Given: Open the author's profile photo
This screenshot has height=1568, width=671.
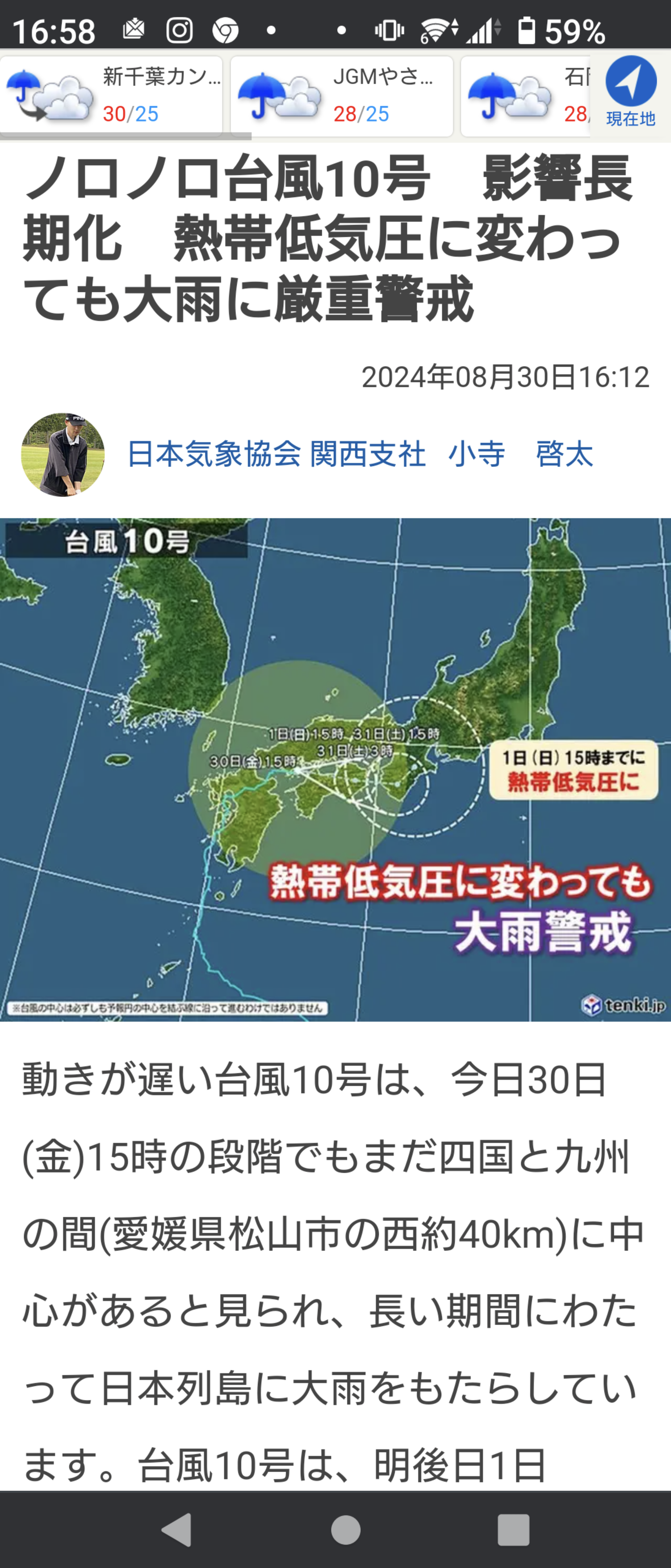Looking at the screenshot, I should pos(63,455).
